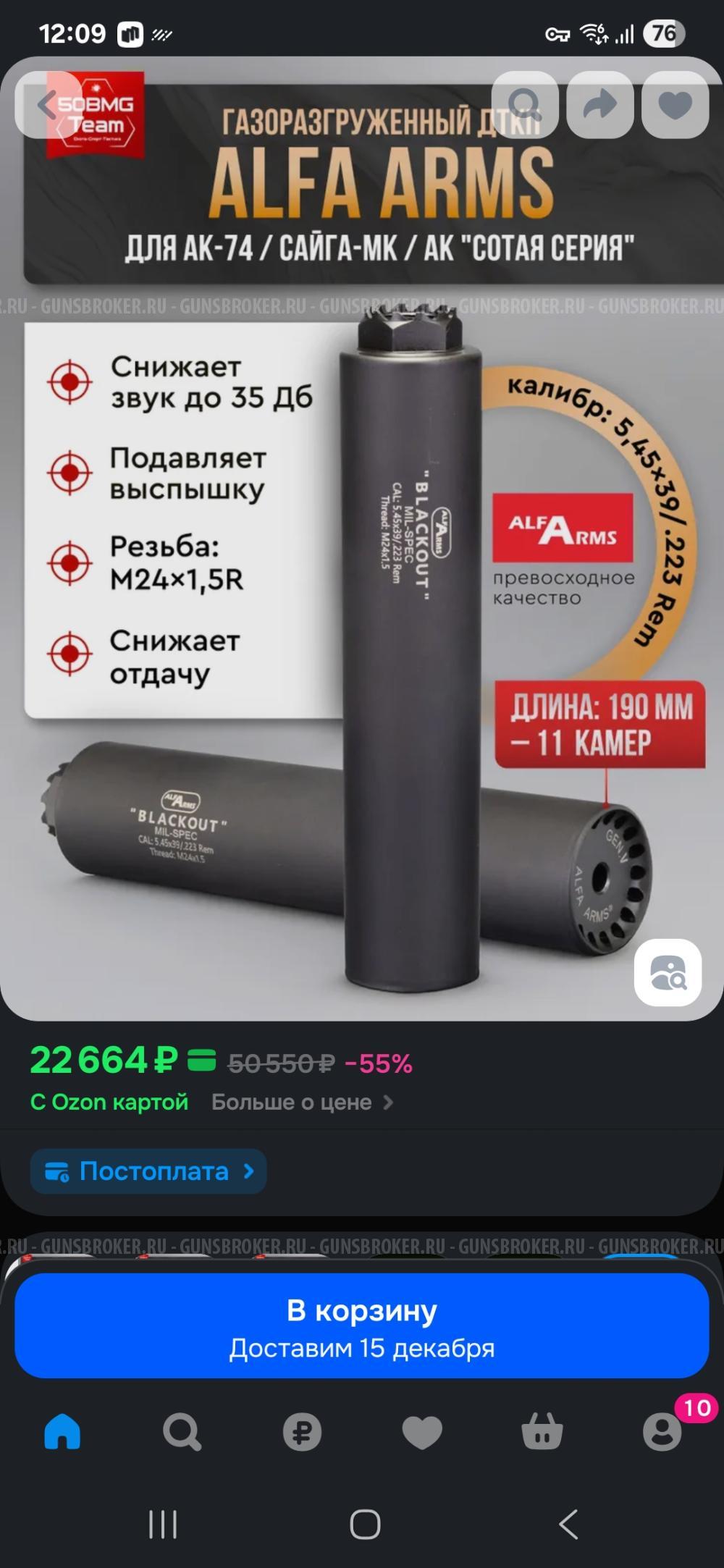Expand the chevron next to Больше о цене
This screenshot has height=1568, width=724.
pyautogui.click(x=390, y=1102)
